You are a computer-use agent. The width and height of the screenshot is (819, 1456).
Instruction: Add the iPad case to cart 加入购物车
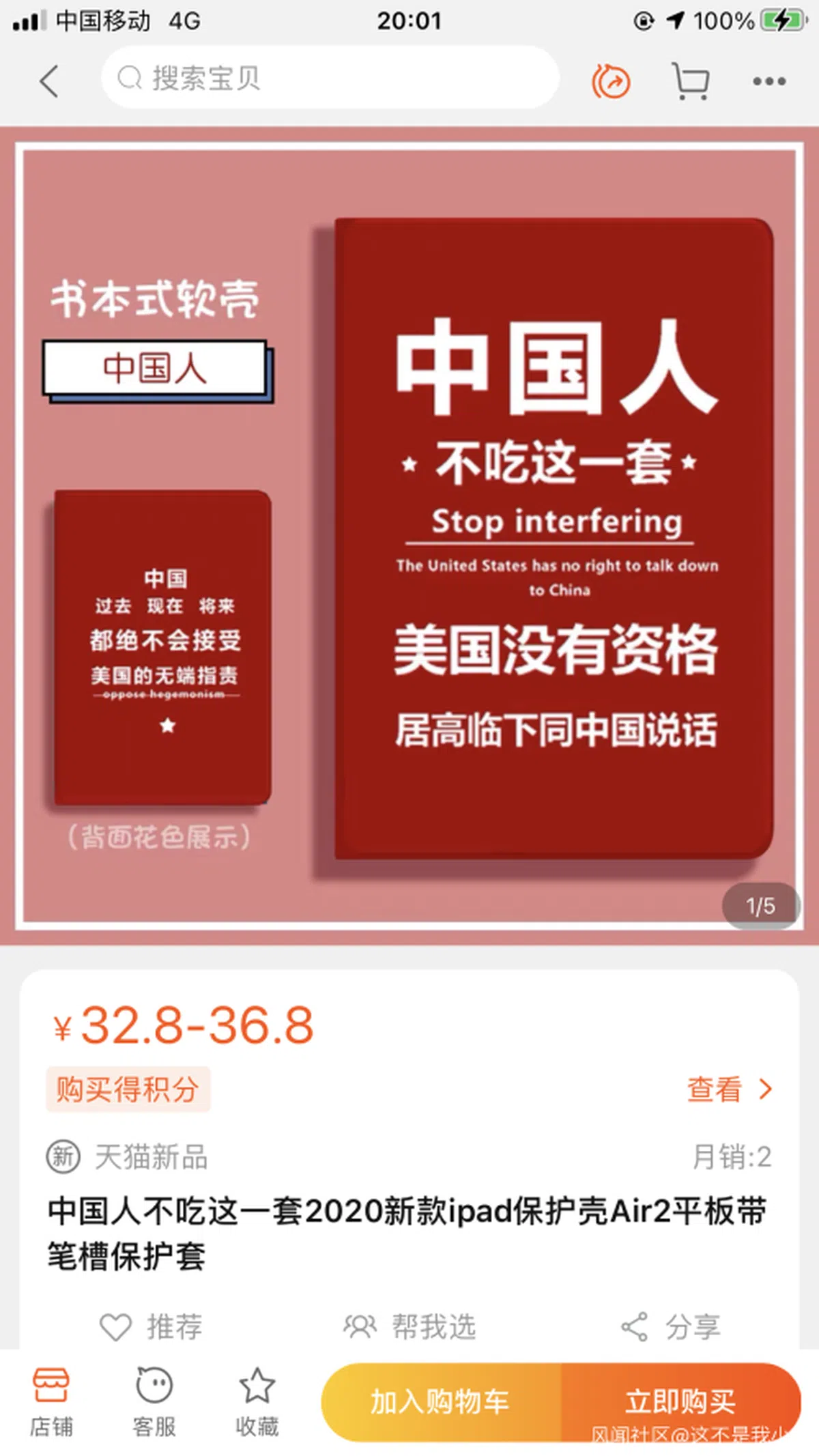[441, 1402]
